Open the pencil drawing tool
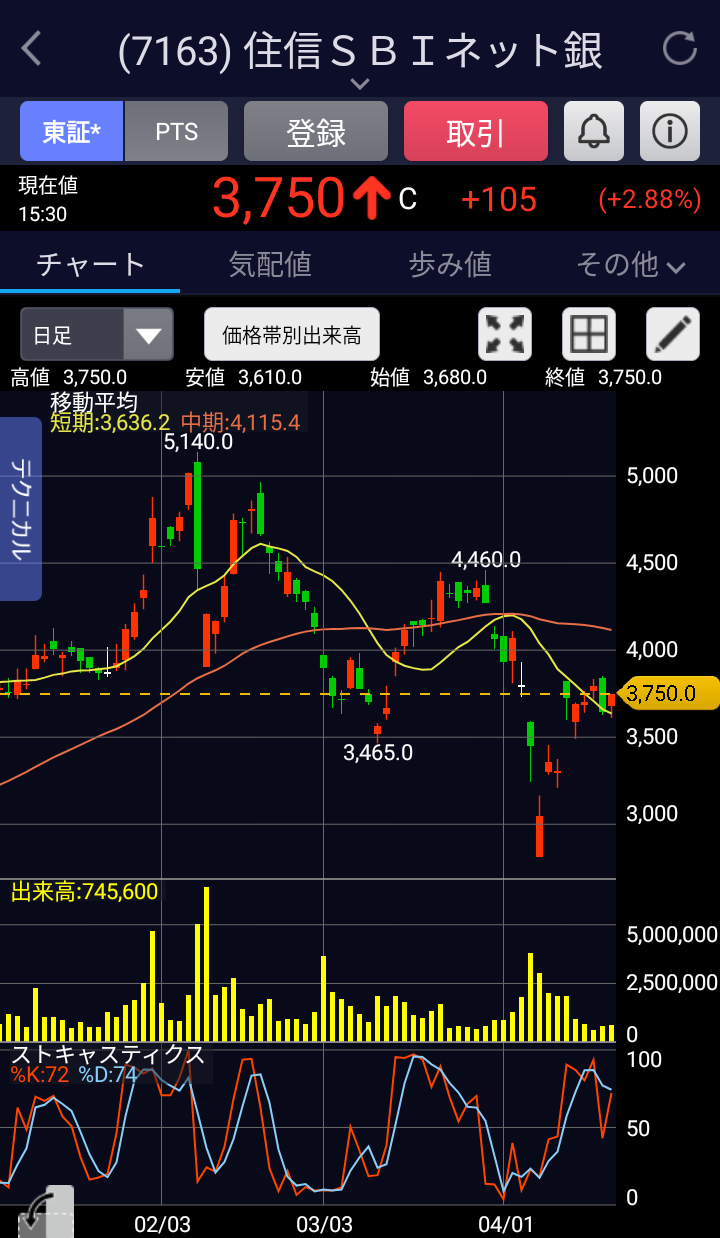This screenshot has height=1238, width=720. tap(673, 334)
